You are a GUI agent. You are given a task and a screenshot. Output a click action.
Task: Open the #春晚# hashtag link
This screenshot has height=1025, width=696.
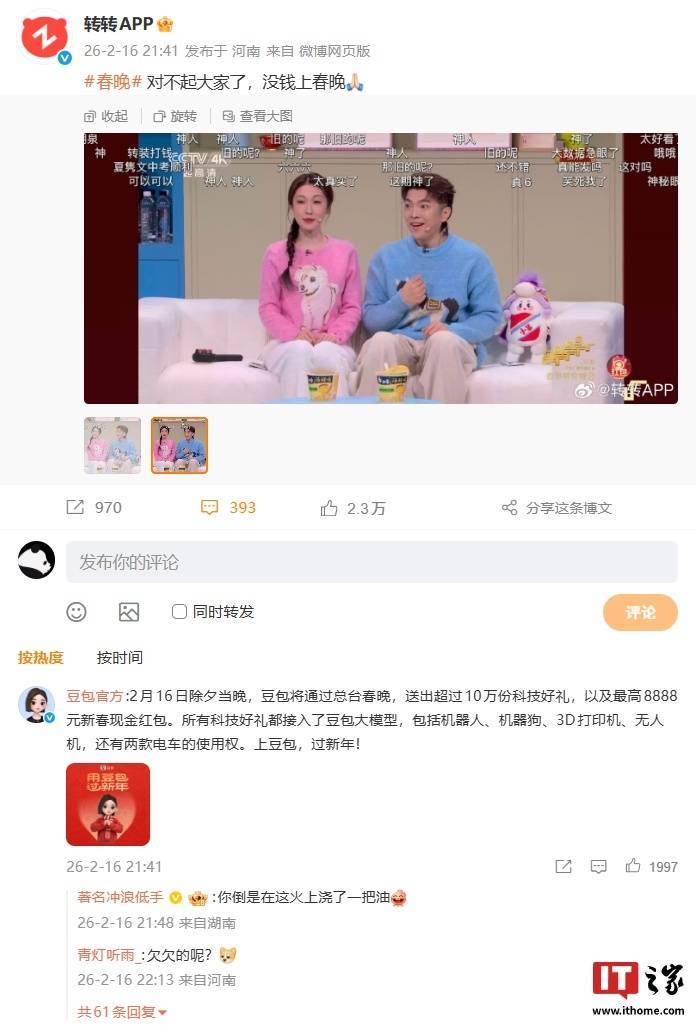(x=113, y=83)
